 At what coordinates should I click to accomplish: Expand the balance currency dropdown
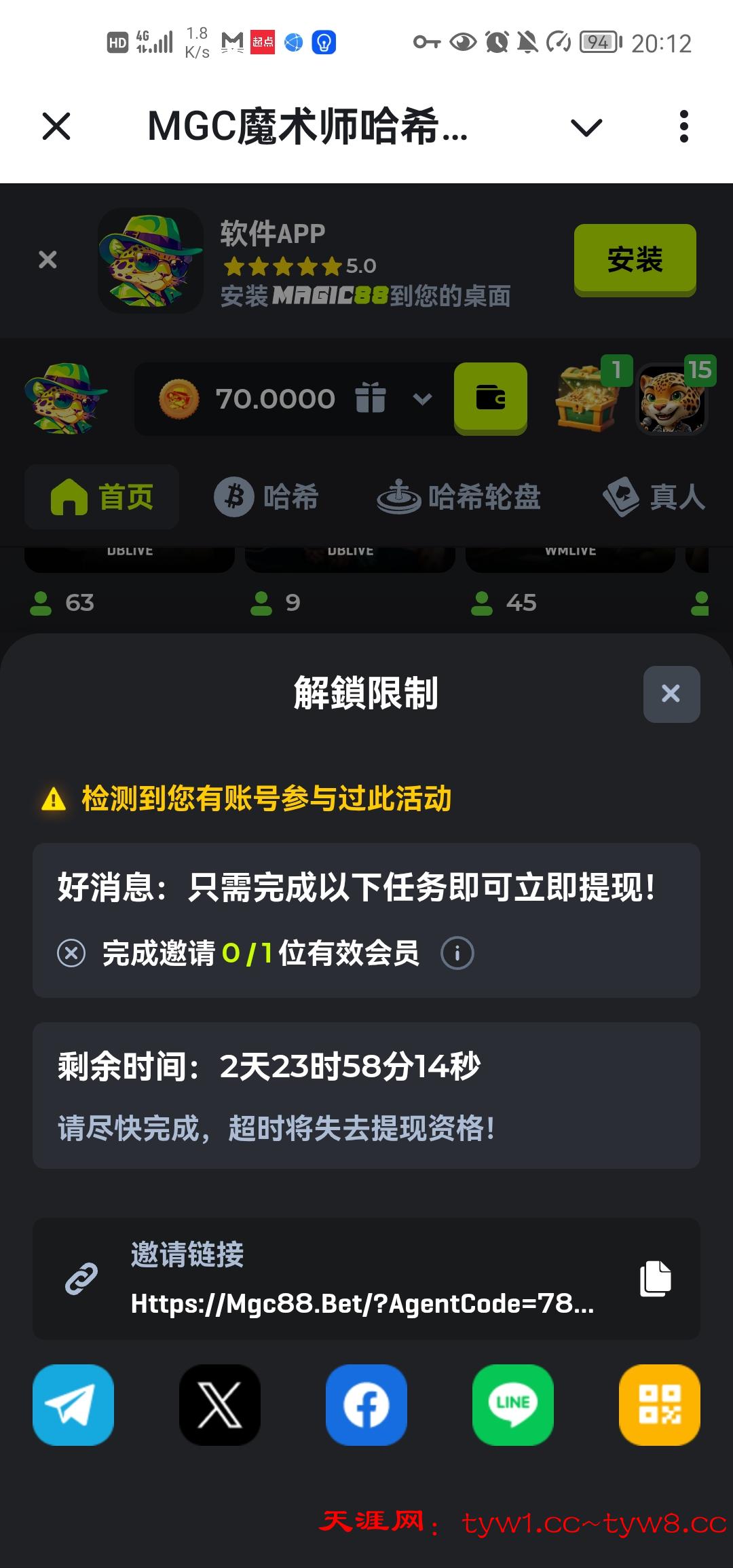tap(422, 398)
